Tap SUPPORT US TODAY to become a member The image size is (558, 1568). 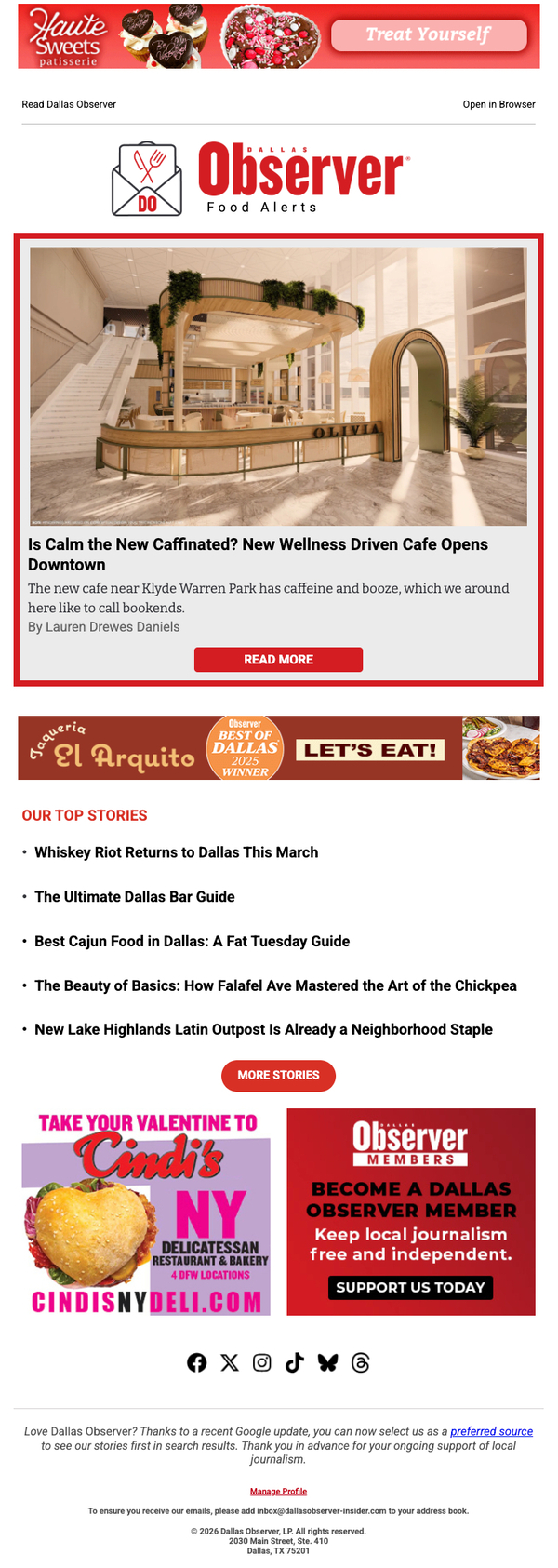pos(410,1287)
